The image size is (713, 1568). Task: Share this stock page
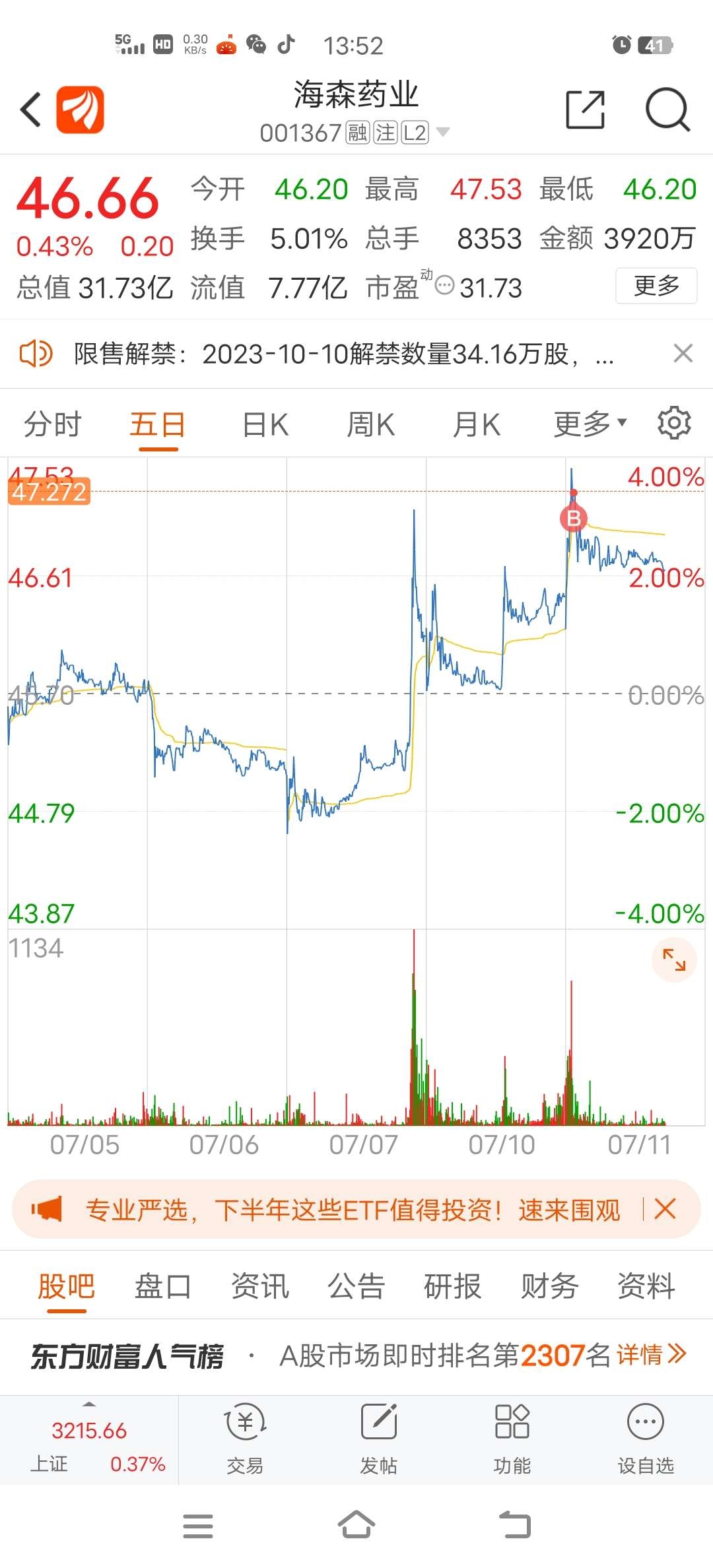586,110
